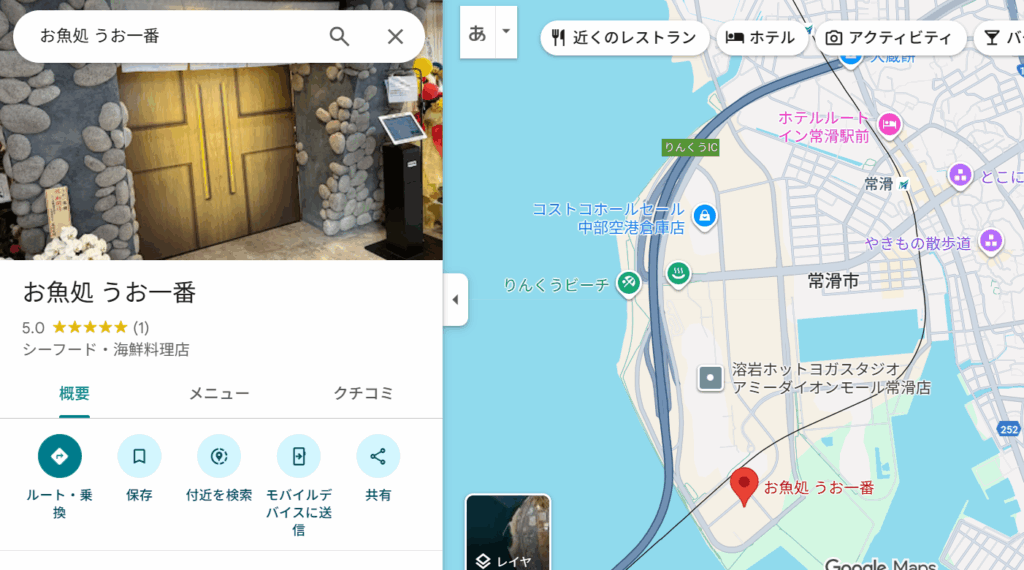1024x570 pixels.
Task: Get directions with ルート・乗換
Action: [60, 456]
